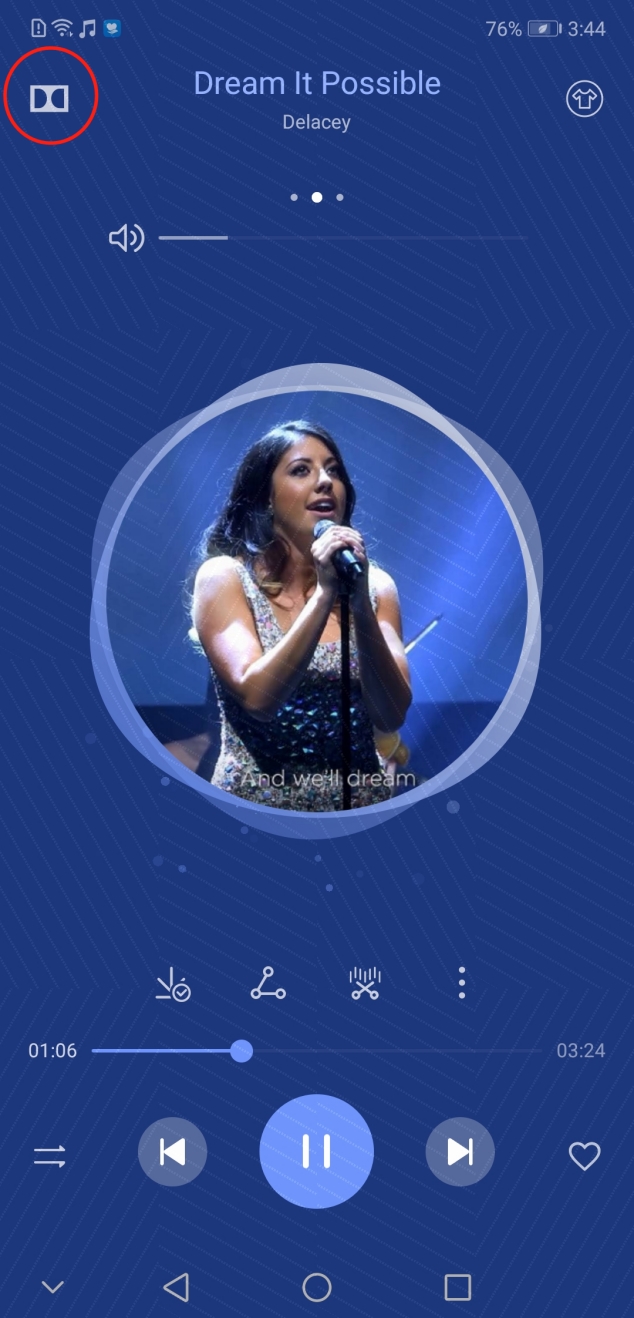Seek along the playback progress bar

click(x=316, y=1051)
